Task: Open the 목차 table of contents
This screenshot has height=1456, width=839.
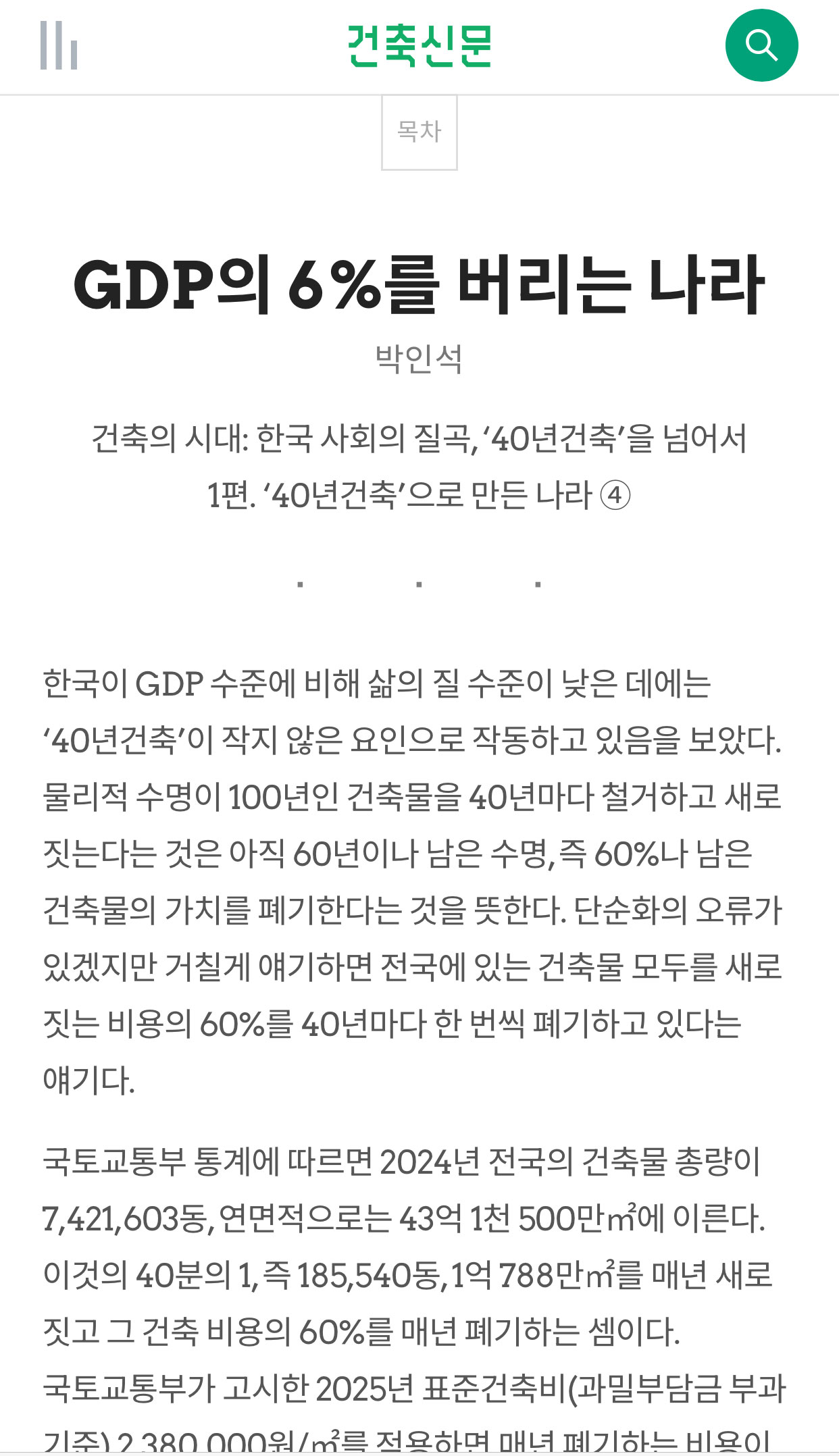Action: [419, 132]
